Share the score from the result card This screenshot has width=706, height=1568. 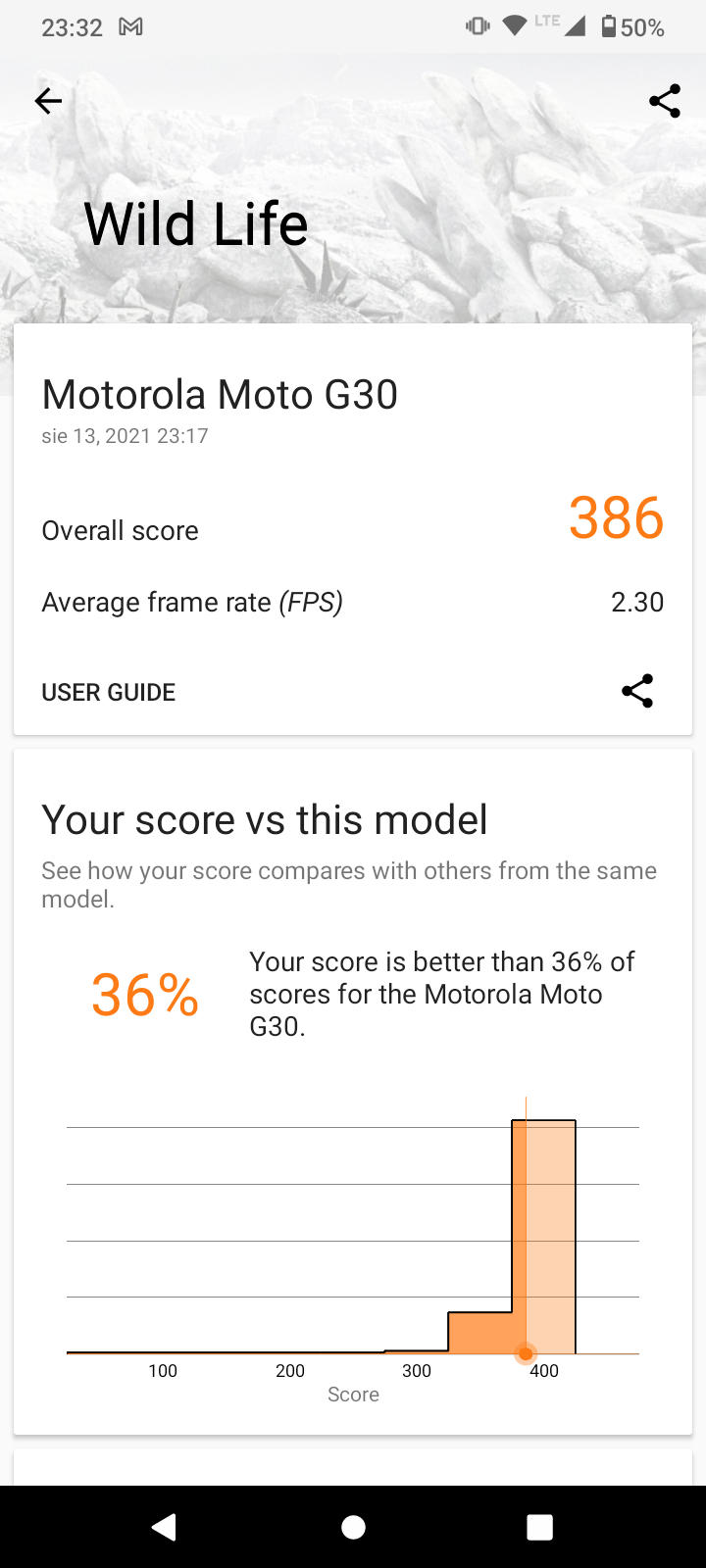637,691
